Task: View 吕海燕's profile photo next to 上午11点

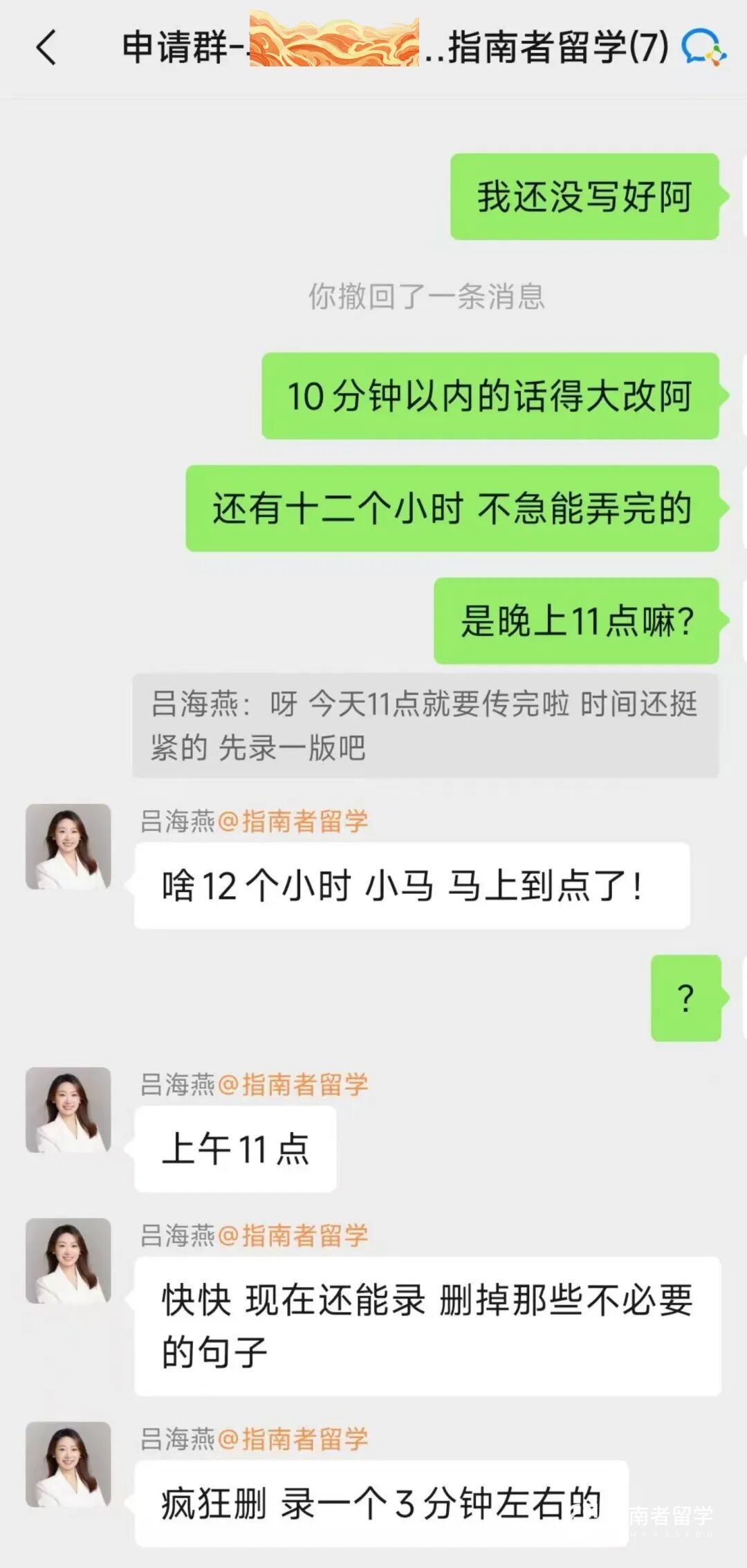Action: 68,1109
